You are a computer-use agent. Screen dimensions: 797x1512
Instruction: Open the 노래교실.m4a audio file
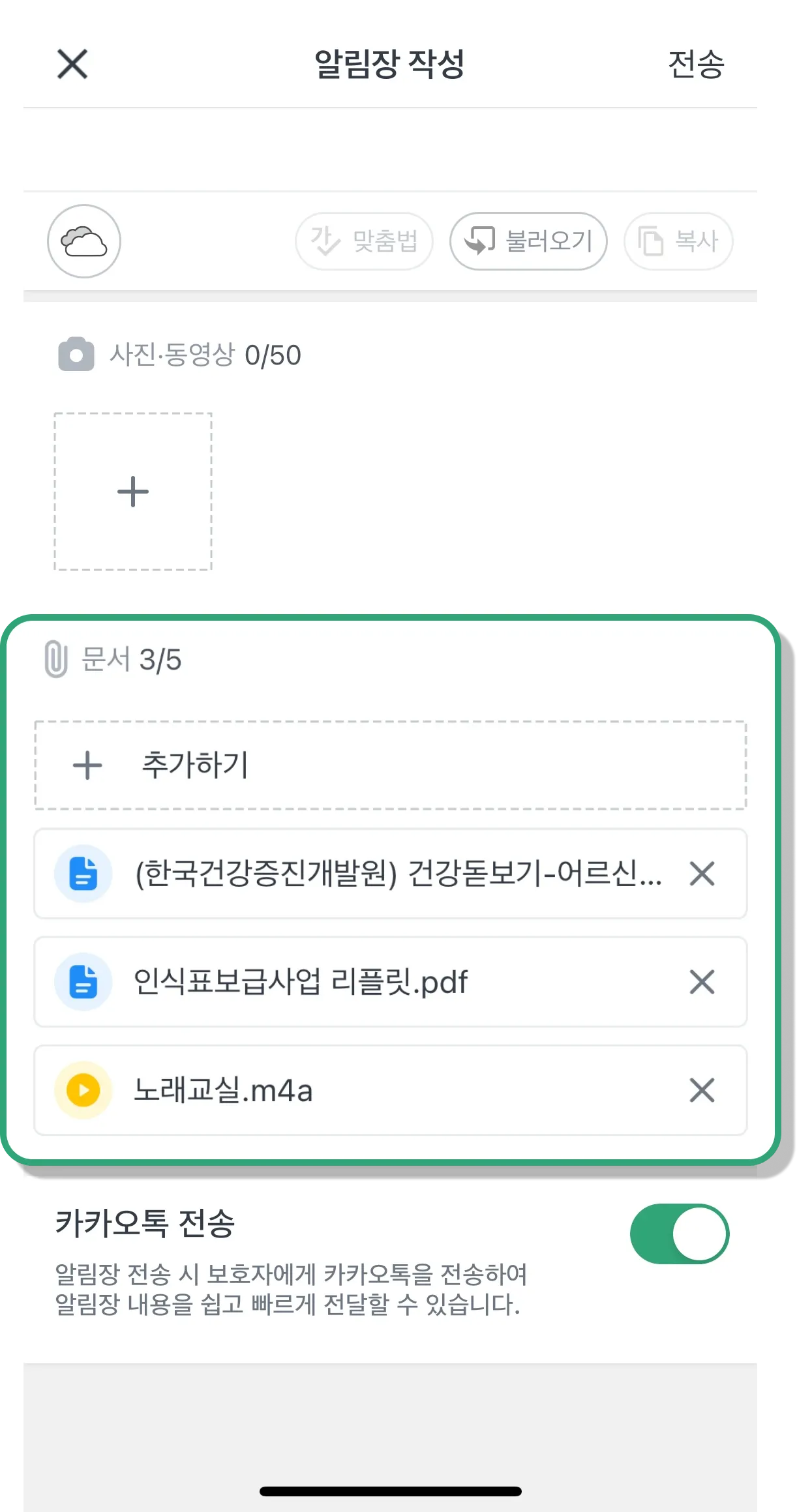tap(223, 1090)
